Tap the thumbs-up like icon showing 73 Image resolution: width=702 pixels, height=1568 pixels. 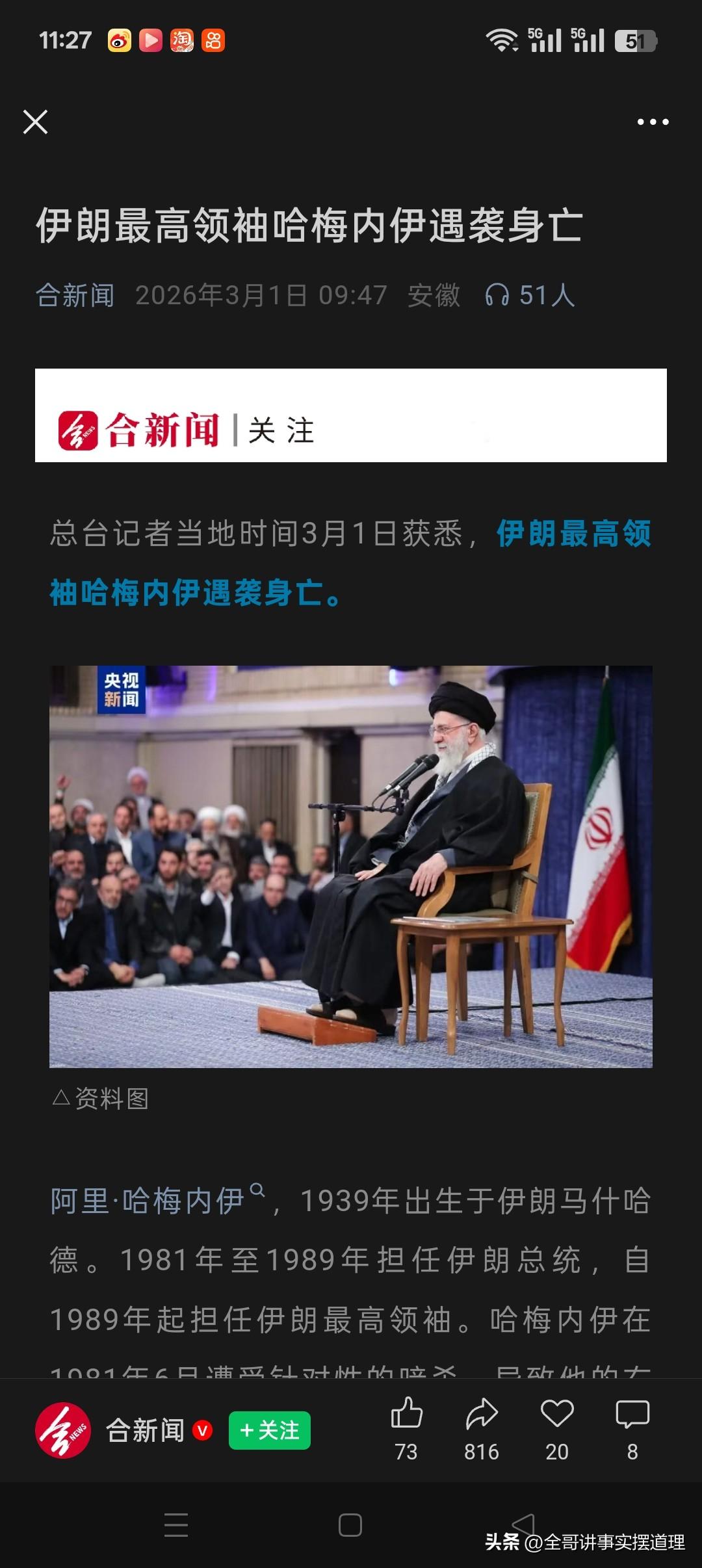[405, 1416]
